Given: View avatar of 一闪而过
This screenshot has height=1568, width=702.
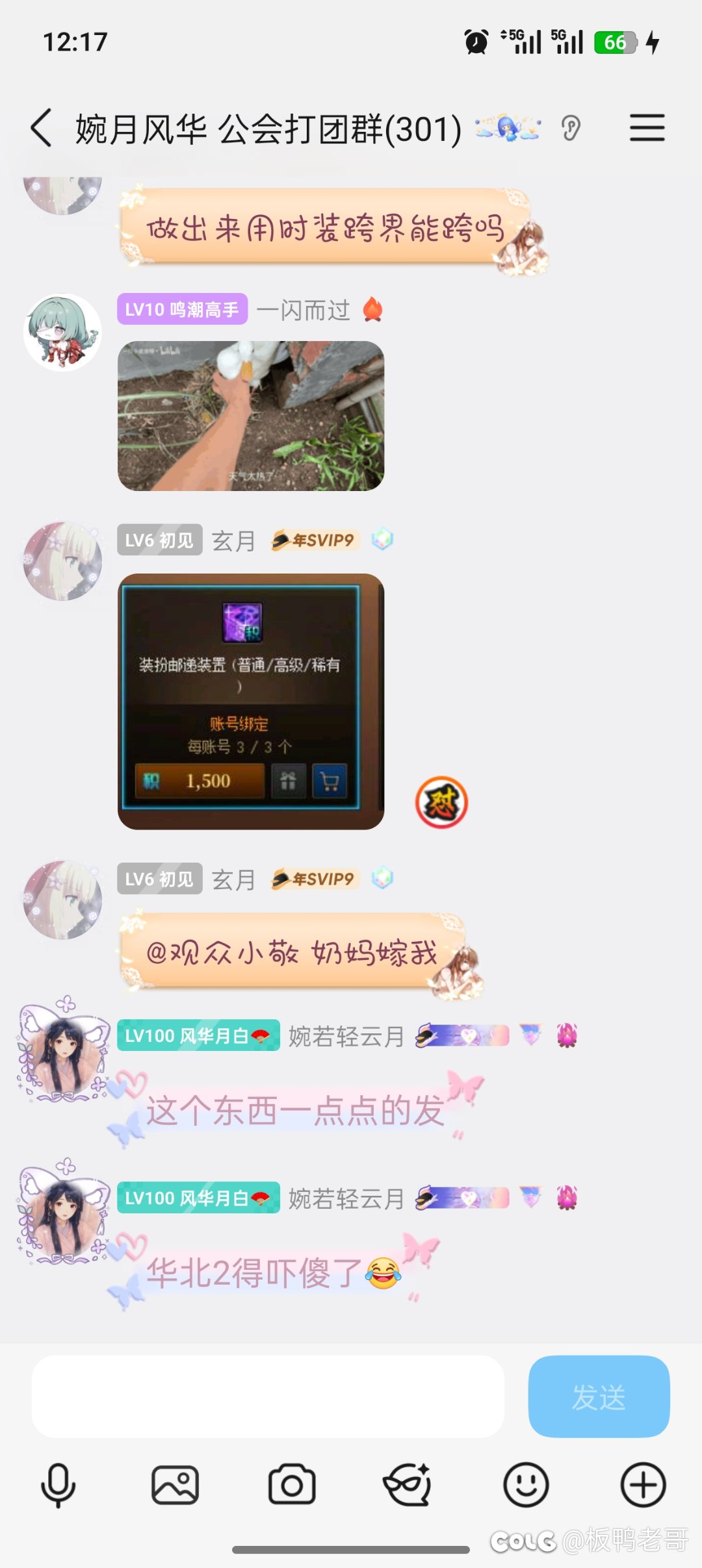Looking at the screenshot, I should pos(62,333).
